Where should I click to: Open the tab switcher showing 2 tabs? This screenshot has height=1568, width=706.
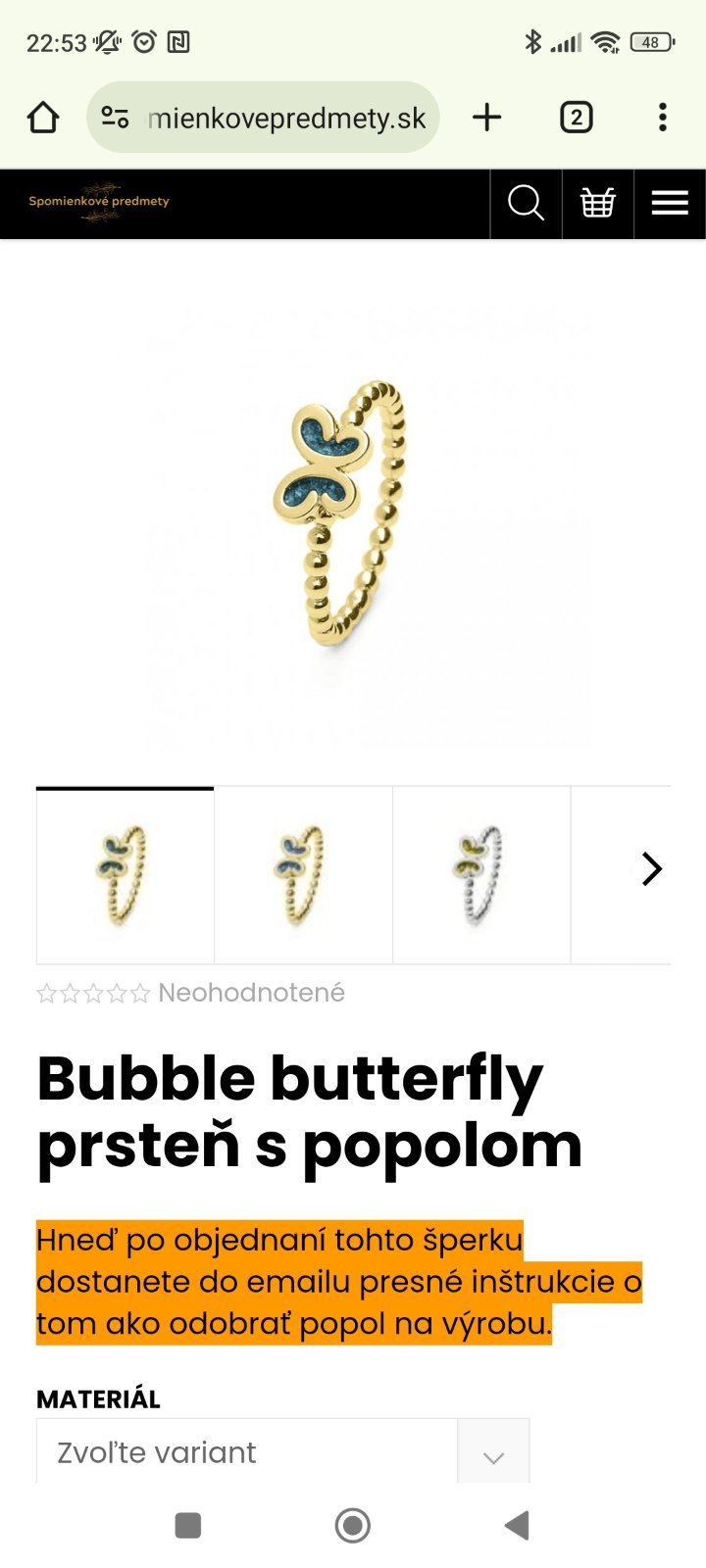[x=576, y=118]
